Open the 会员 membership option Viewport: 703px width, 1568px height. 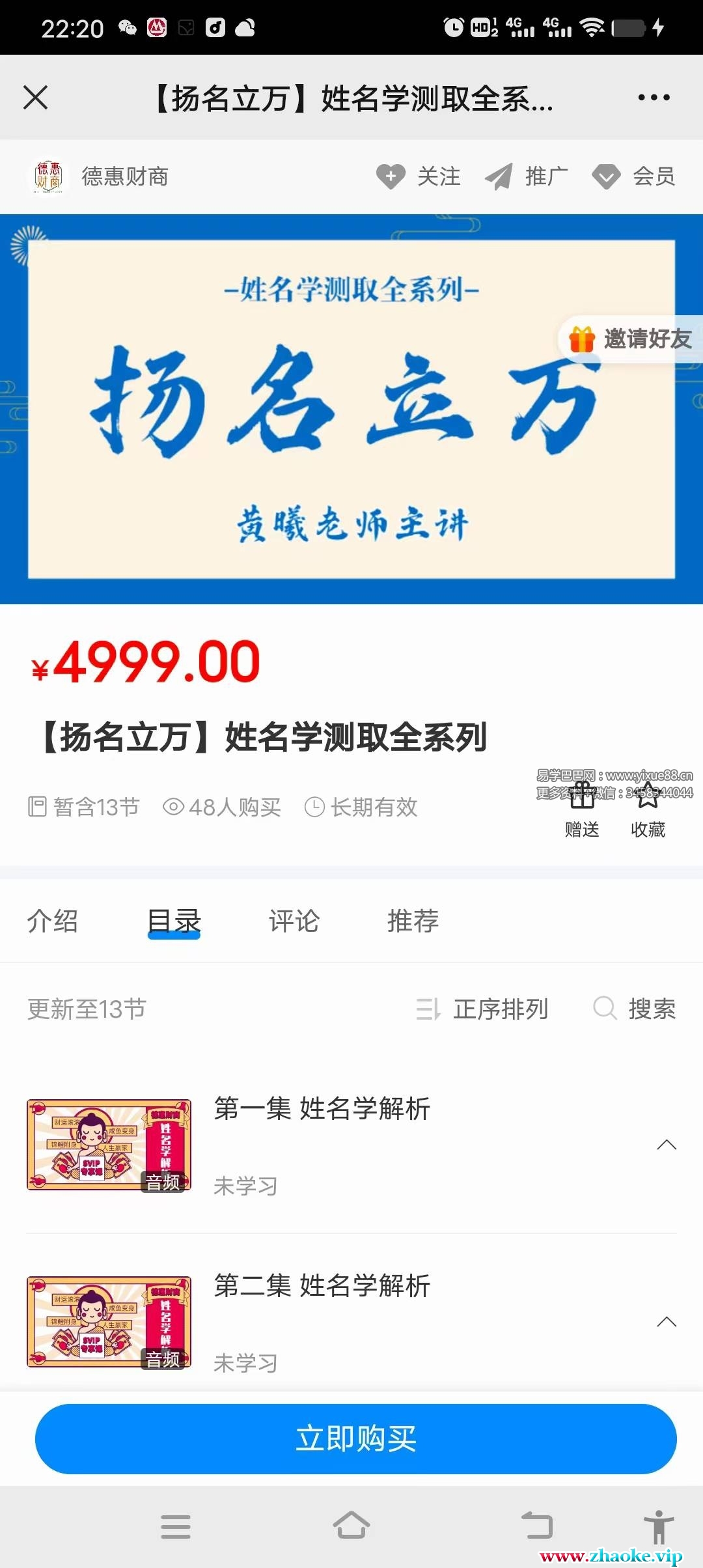tap(633, 176)
